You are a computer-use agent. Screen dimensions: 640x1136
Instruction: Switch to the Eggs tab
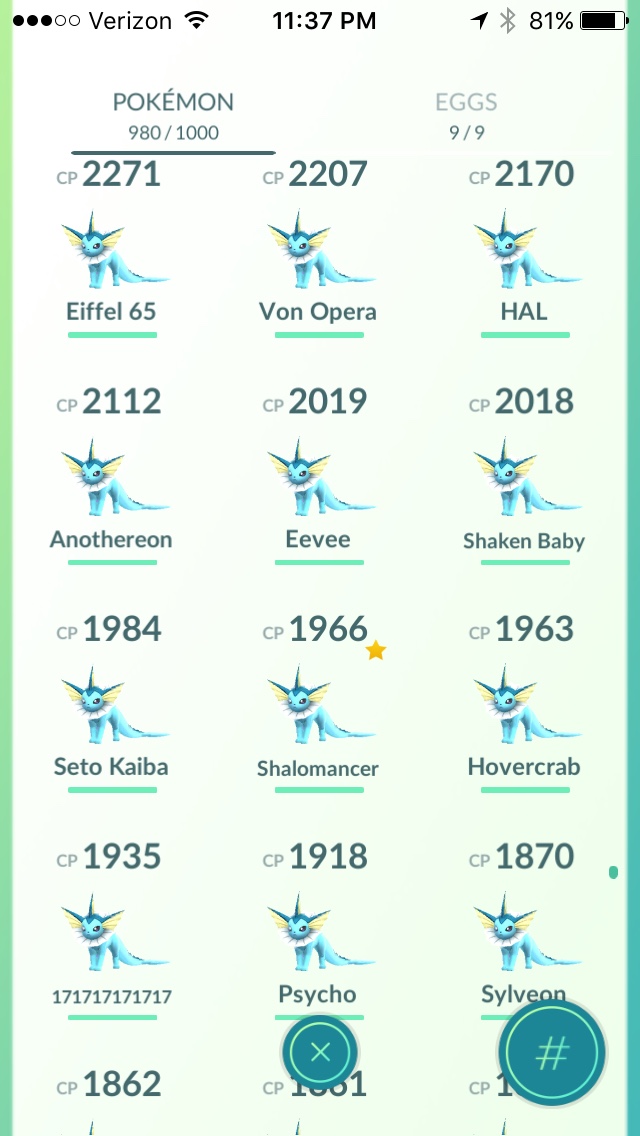click(466, 115)
